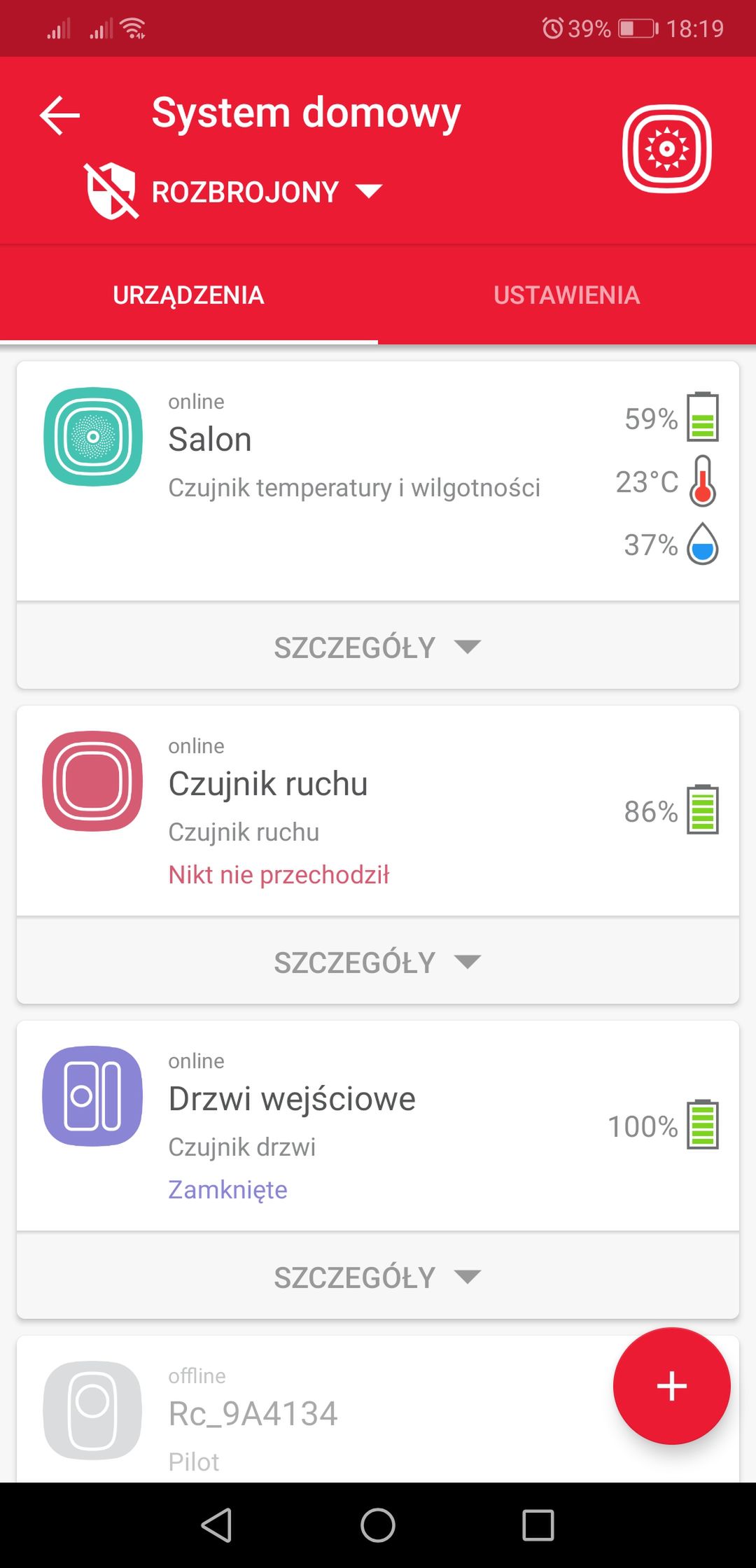Switch to the USTAWIENIA tab
The image size is (756, 1568).
coord(567,295)
